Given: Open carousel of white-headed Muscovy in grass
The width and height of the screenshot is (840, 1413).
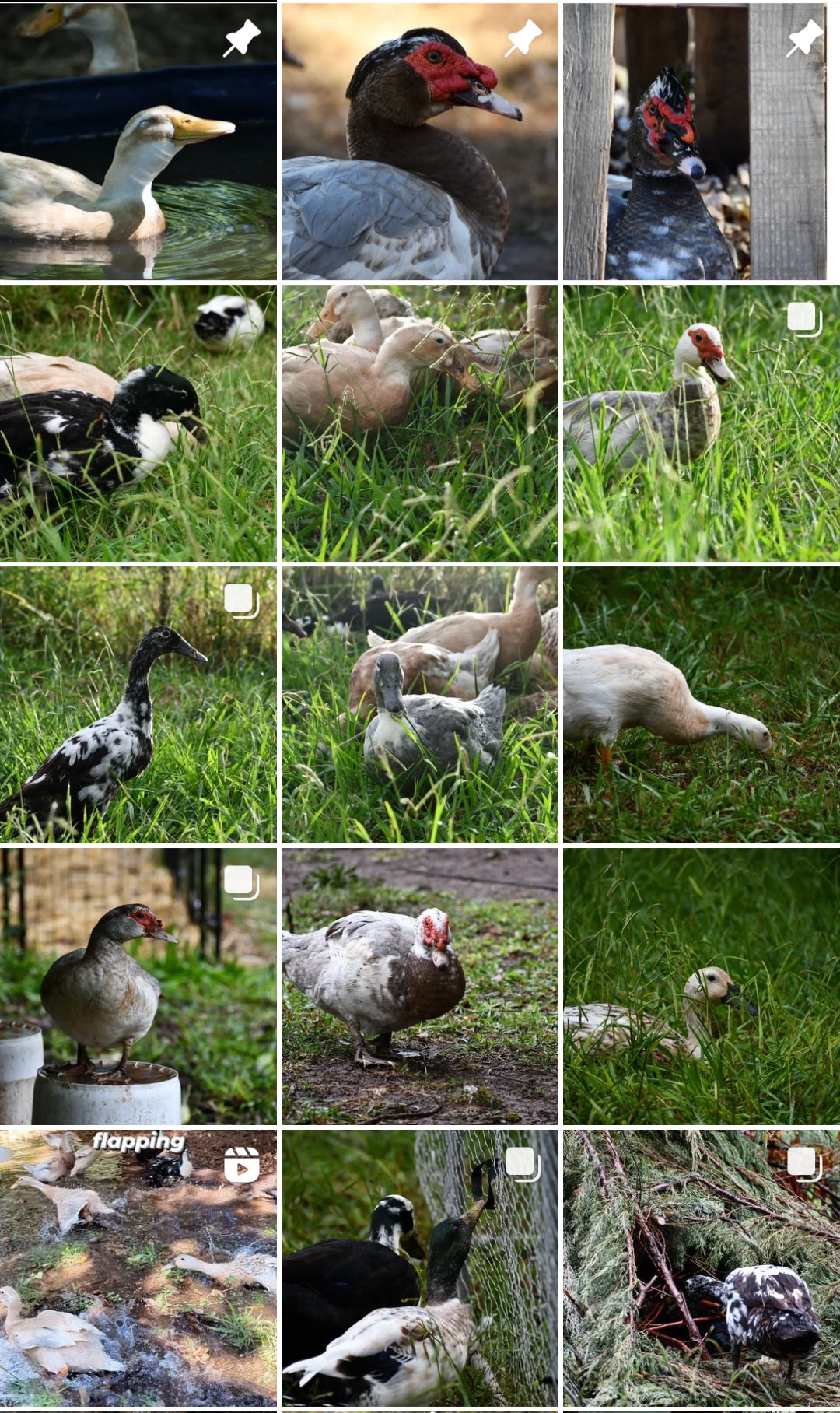Looking at the screenshot, I should [x=701, y=423].
